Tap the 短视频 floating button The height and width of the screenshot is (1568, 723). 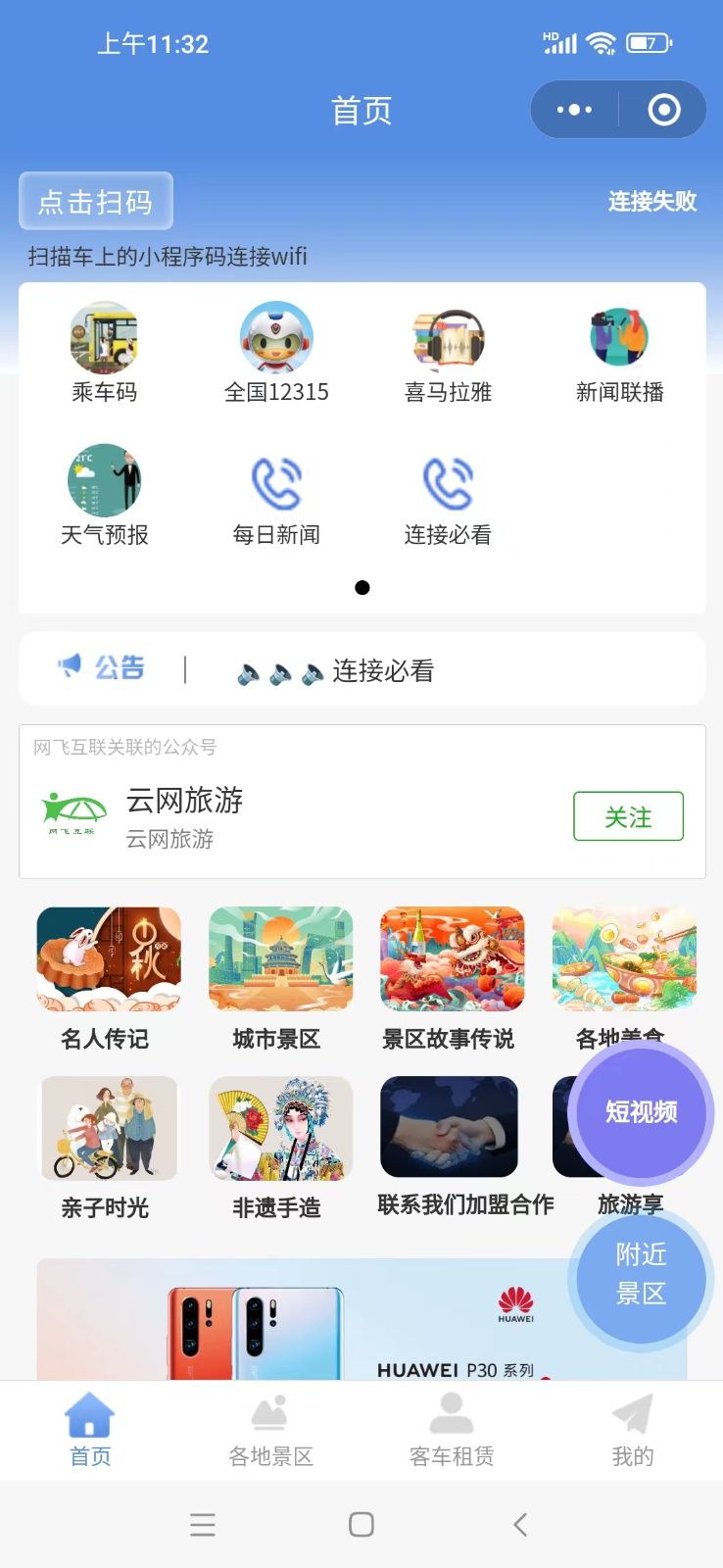[x=641, y=1111]
